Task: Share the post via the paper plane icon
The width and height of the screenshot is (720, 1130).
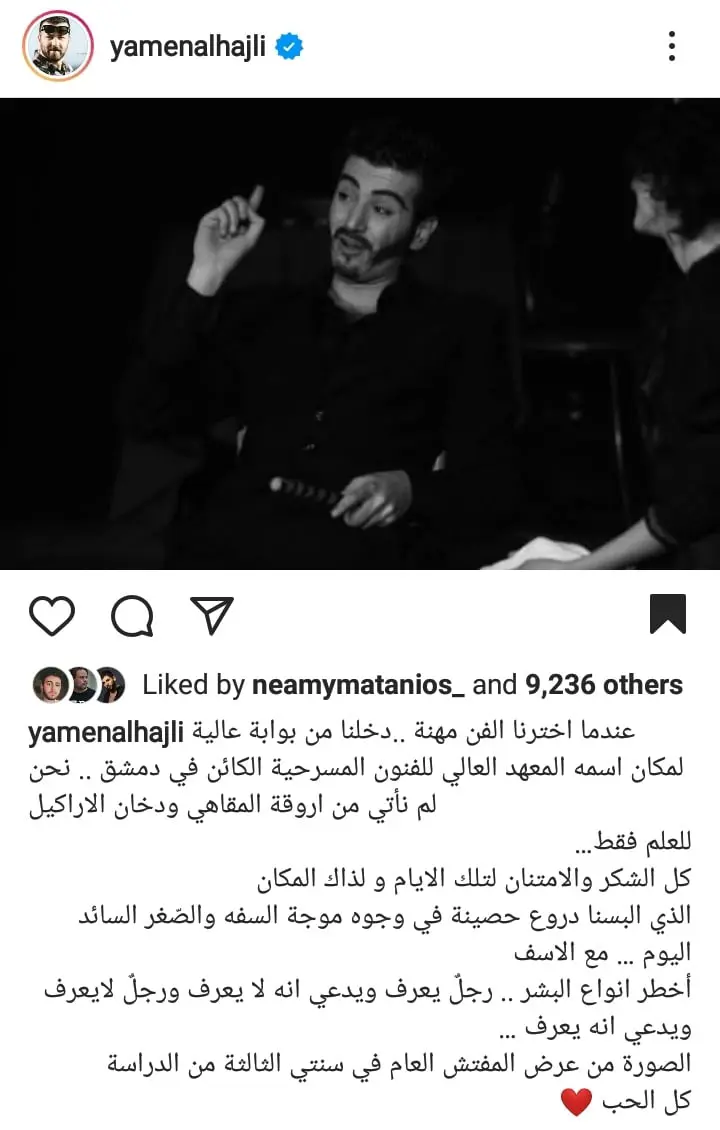Action: point(212,615)
